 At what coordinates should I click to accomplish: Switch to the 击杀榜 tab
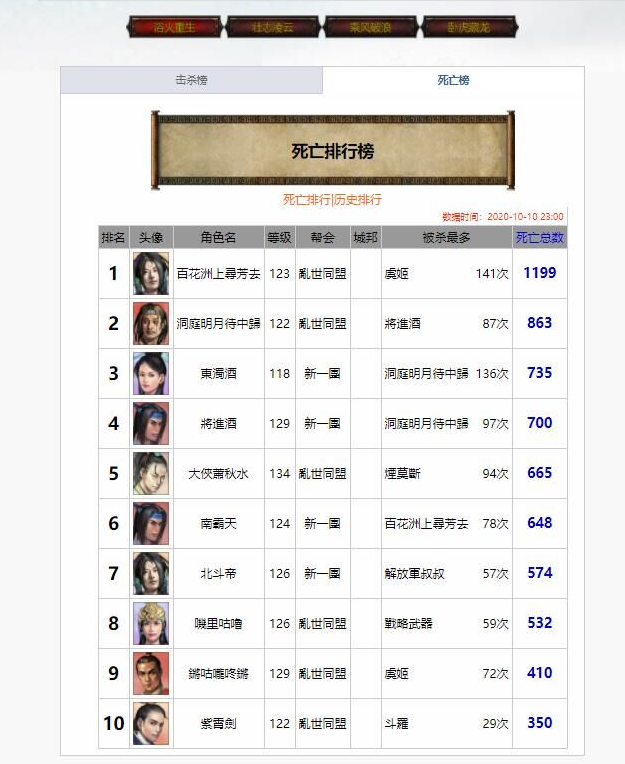tap(191, 80)
